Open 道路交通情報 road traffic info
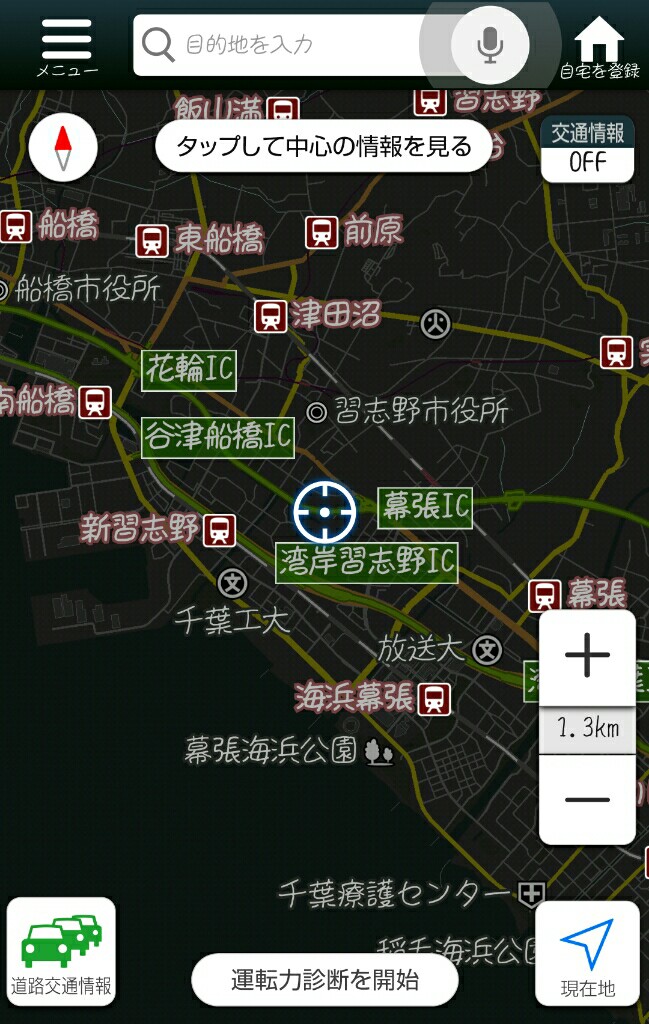Image resolution: width=649 pixels, height=1024 pixels. [x=62, y=952]
